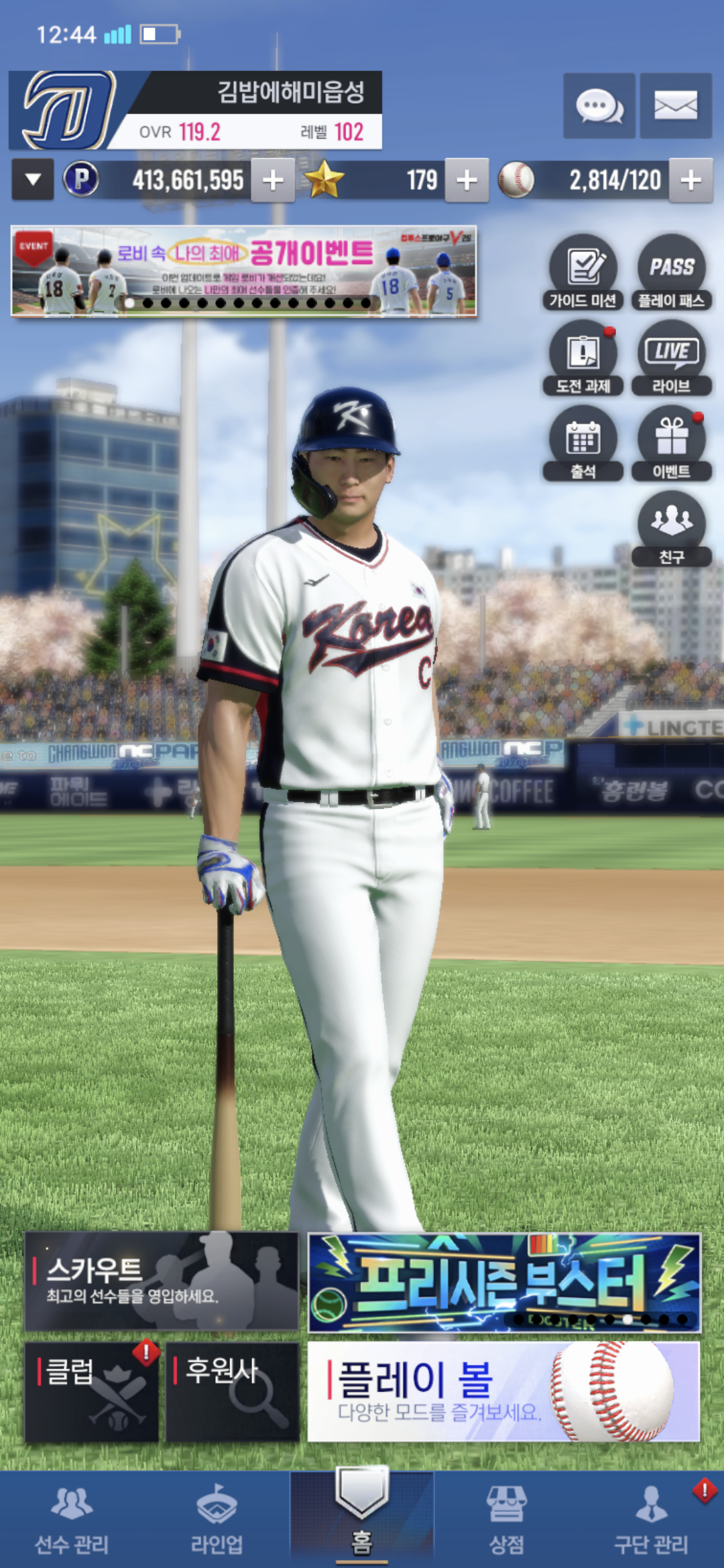Open the mailbox envelope icon
The image size is (724, 1568).
pos(676,106)
